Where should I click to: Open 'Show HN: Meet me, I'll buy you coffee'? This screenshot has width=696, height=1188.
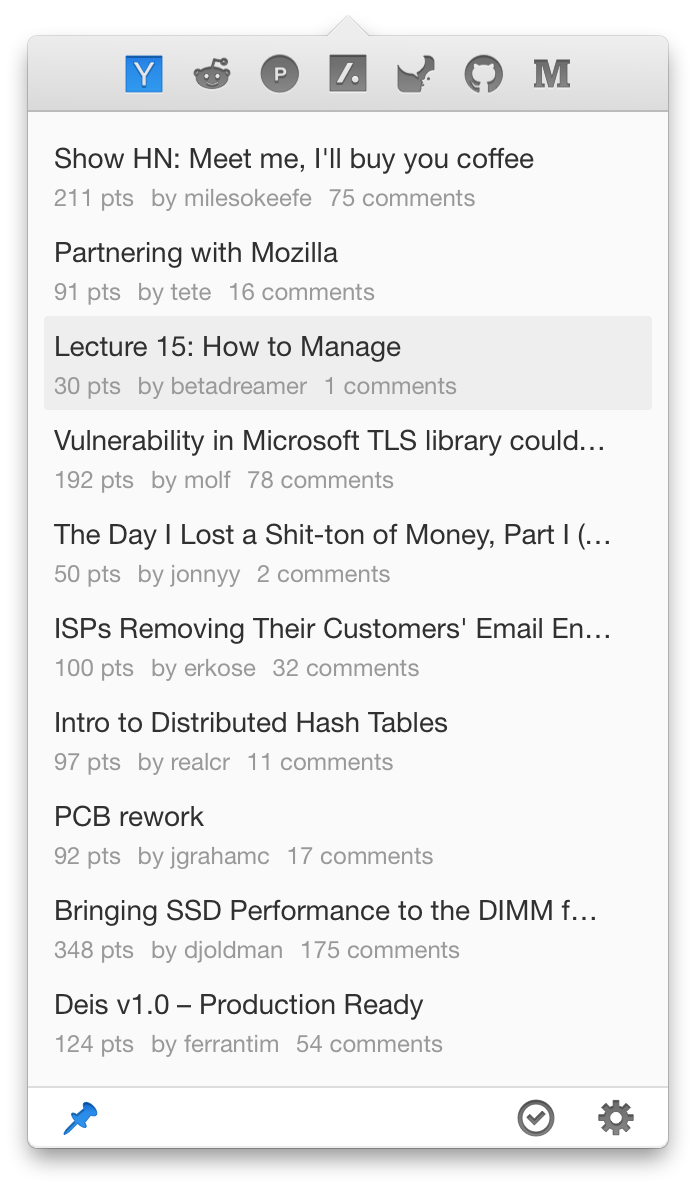pyautogui.click(x=293, y=159)
